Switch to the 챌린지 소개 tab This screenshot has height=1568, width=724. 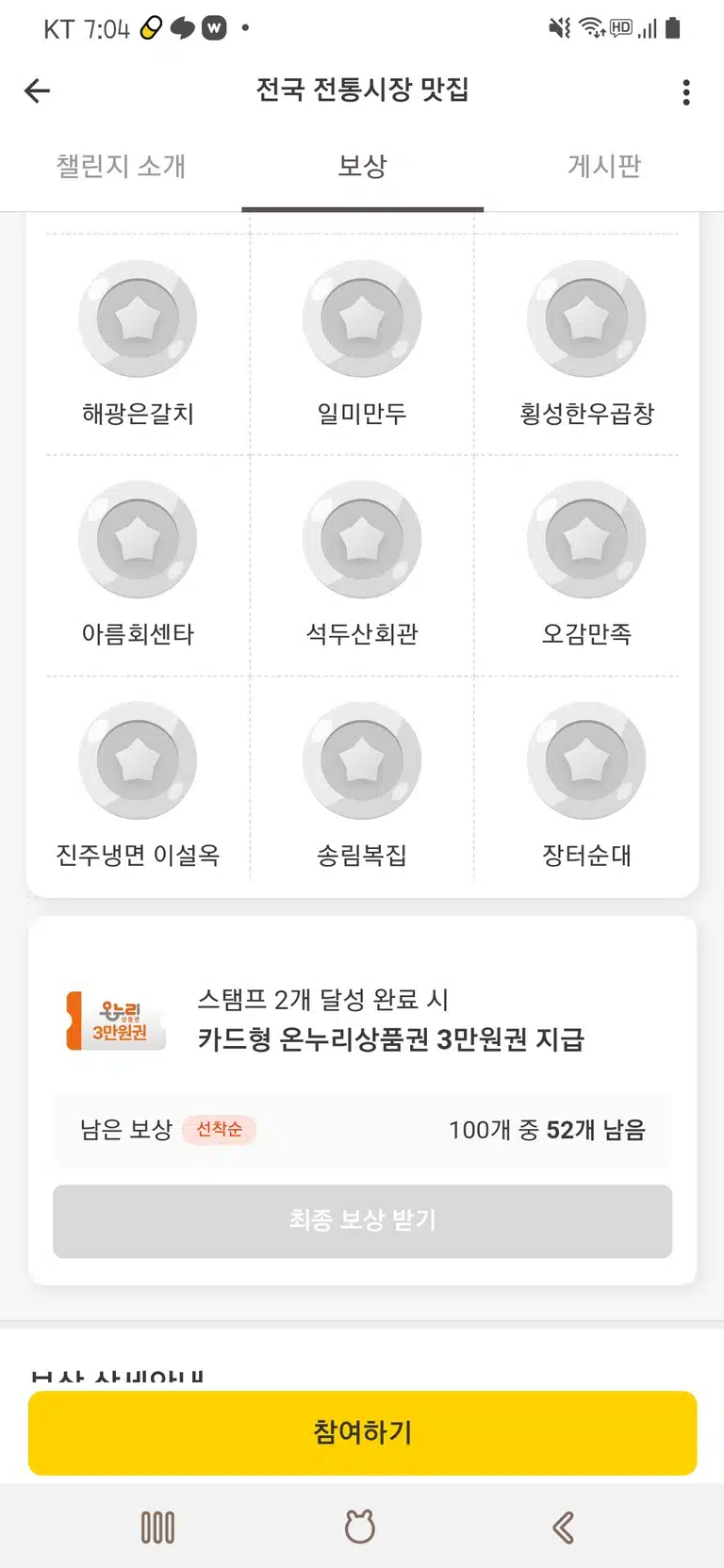121,166
